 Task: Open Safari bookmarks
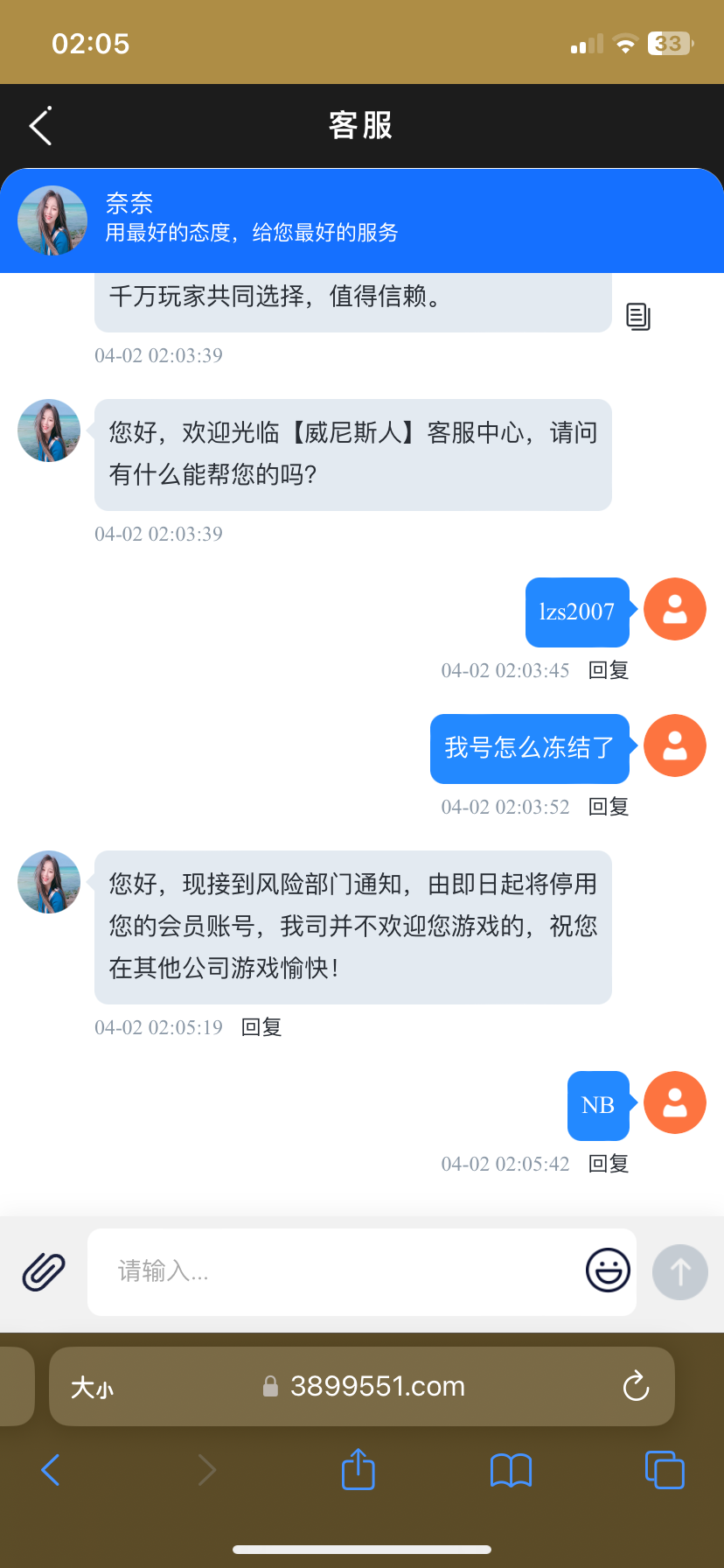pyautogui.click(x=511, y=1470)
